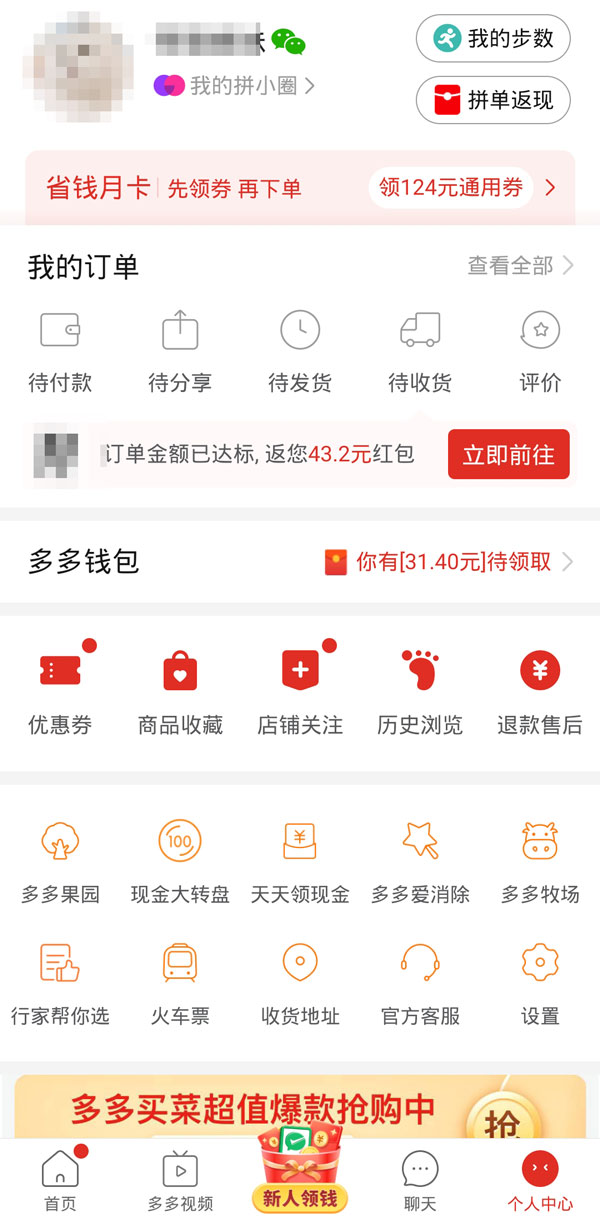Go to 评价 reviews
Image resolution: width=600 pixels, height=1220 pixels.
[540, 350]
